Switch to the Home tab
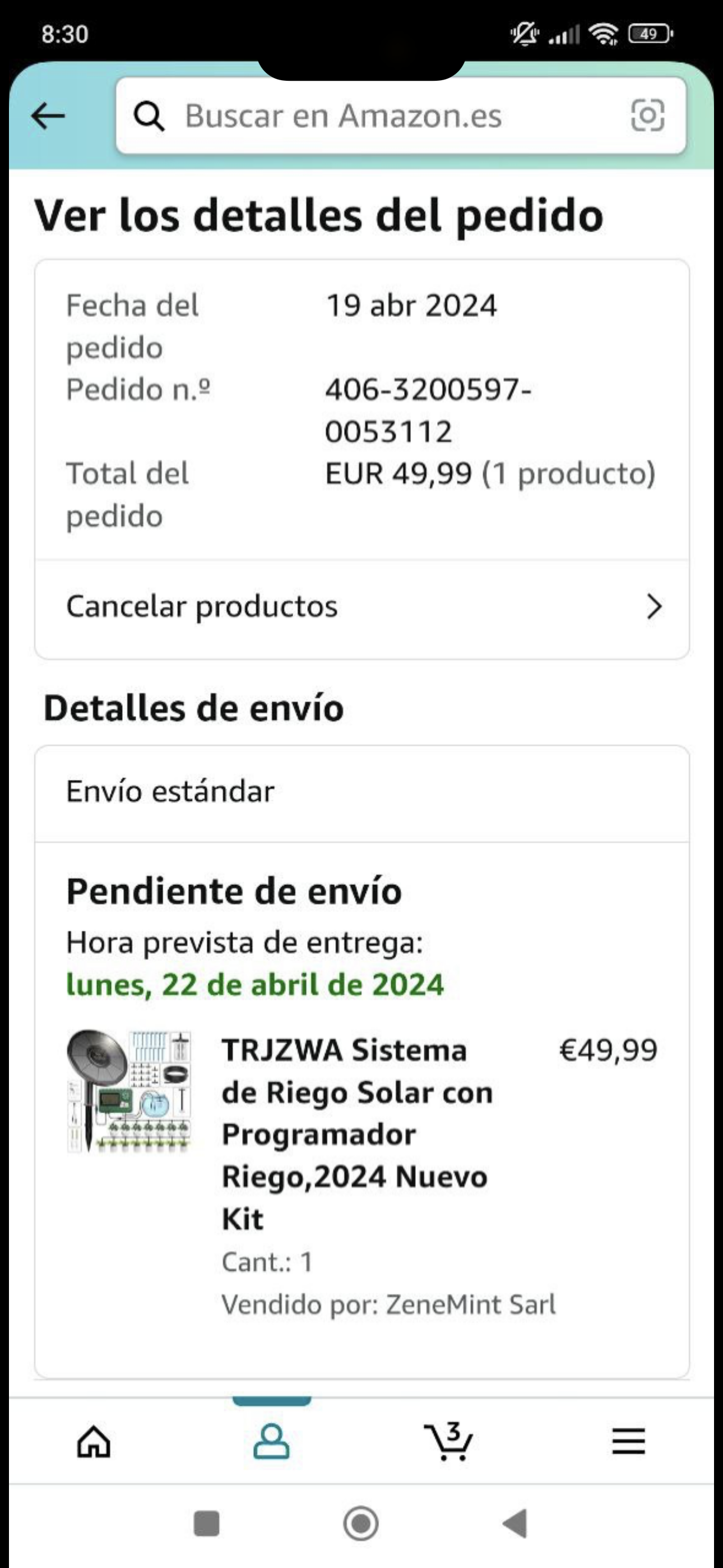This screenshot has width=723, height=1568. (94, 1441)
